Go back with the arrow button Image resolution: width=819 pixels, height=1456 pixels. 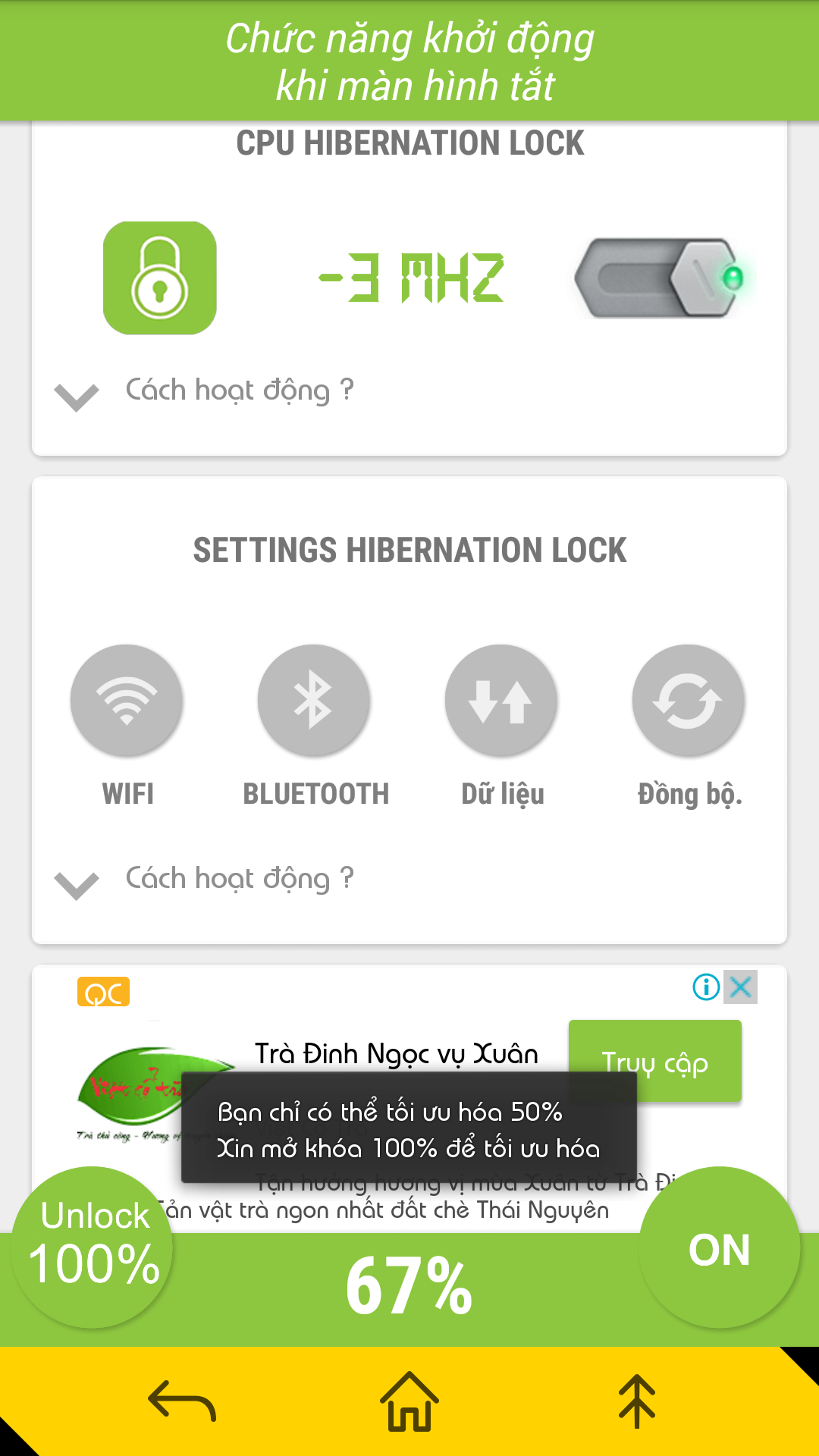(x=182, y=1401)
